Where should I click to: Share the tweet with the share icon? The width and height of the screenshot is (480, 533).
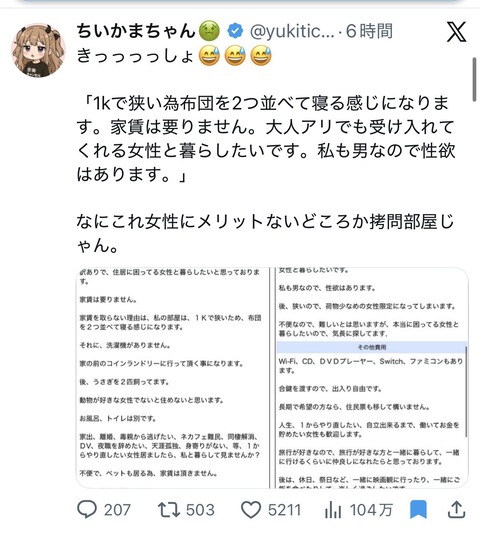[456, 510]
